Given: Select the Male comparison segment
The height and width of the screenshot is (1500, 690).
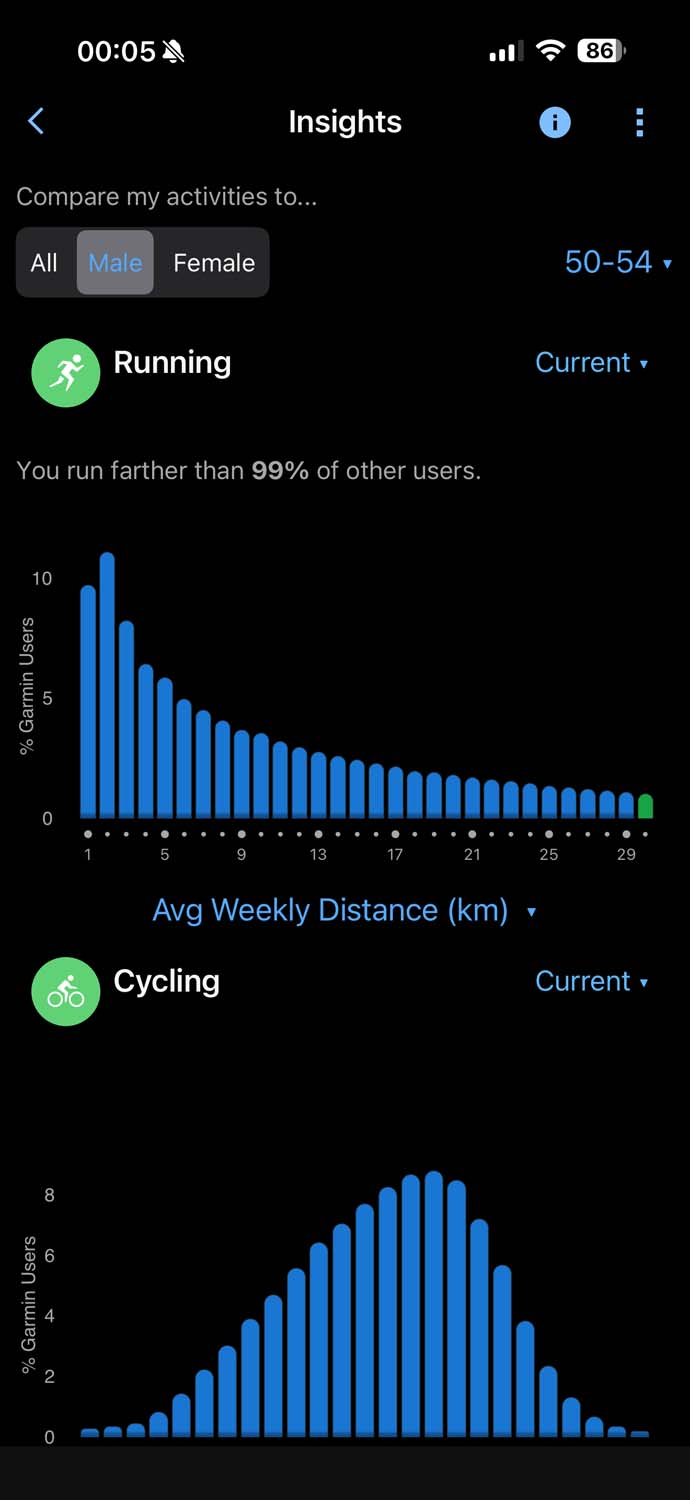Looking at the screenshot, I should click(x=115, y=263).
